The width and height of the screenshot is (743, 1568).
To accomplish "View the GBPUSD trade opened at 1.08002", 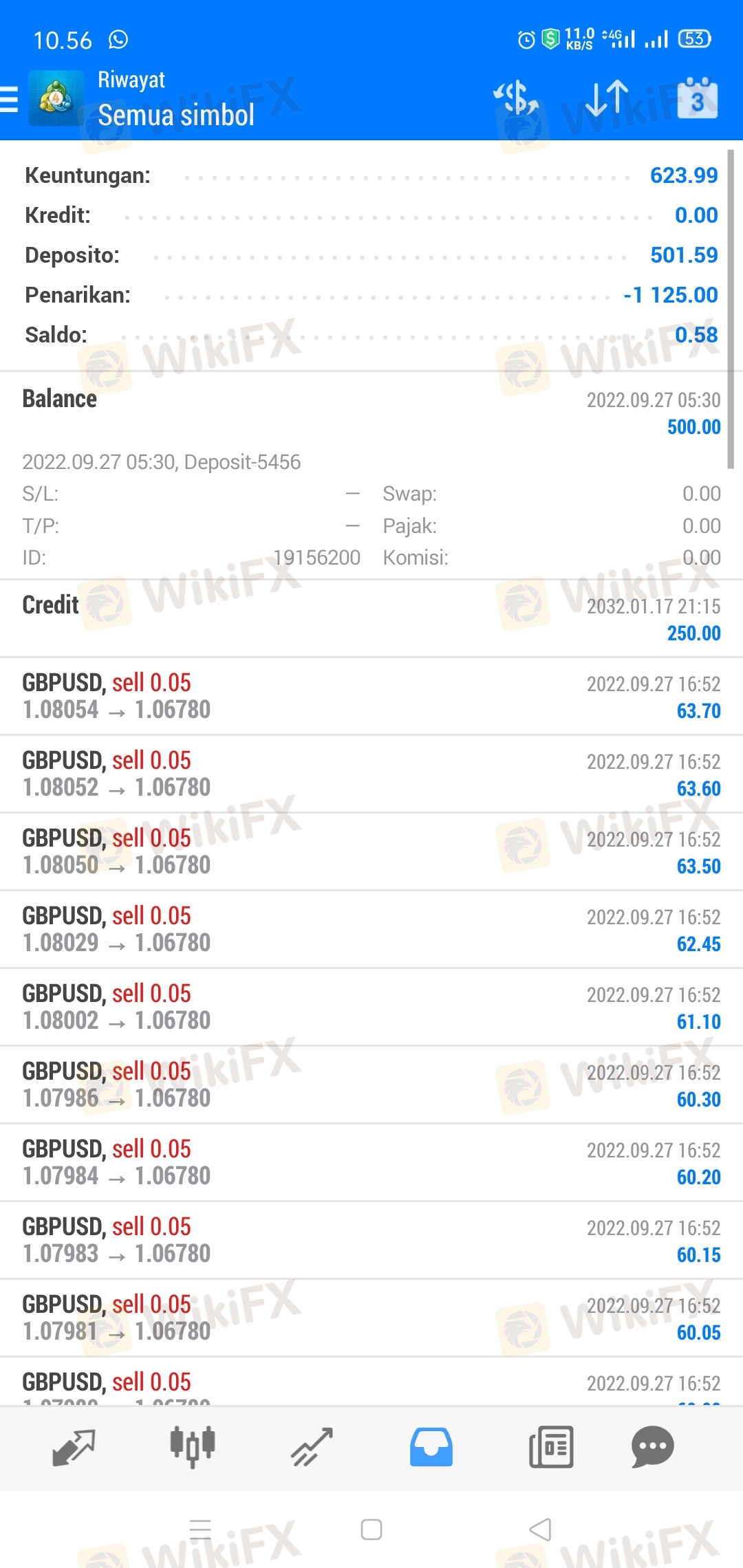I will pos(371,1007).
